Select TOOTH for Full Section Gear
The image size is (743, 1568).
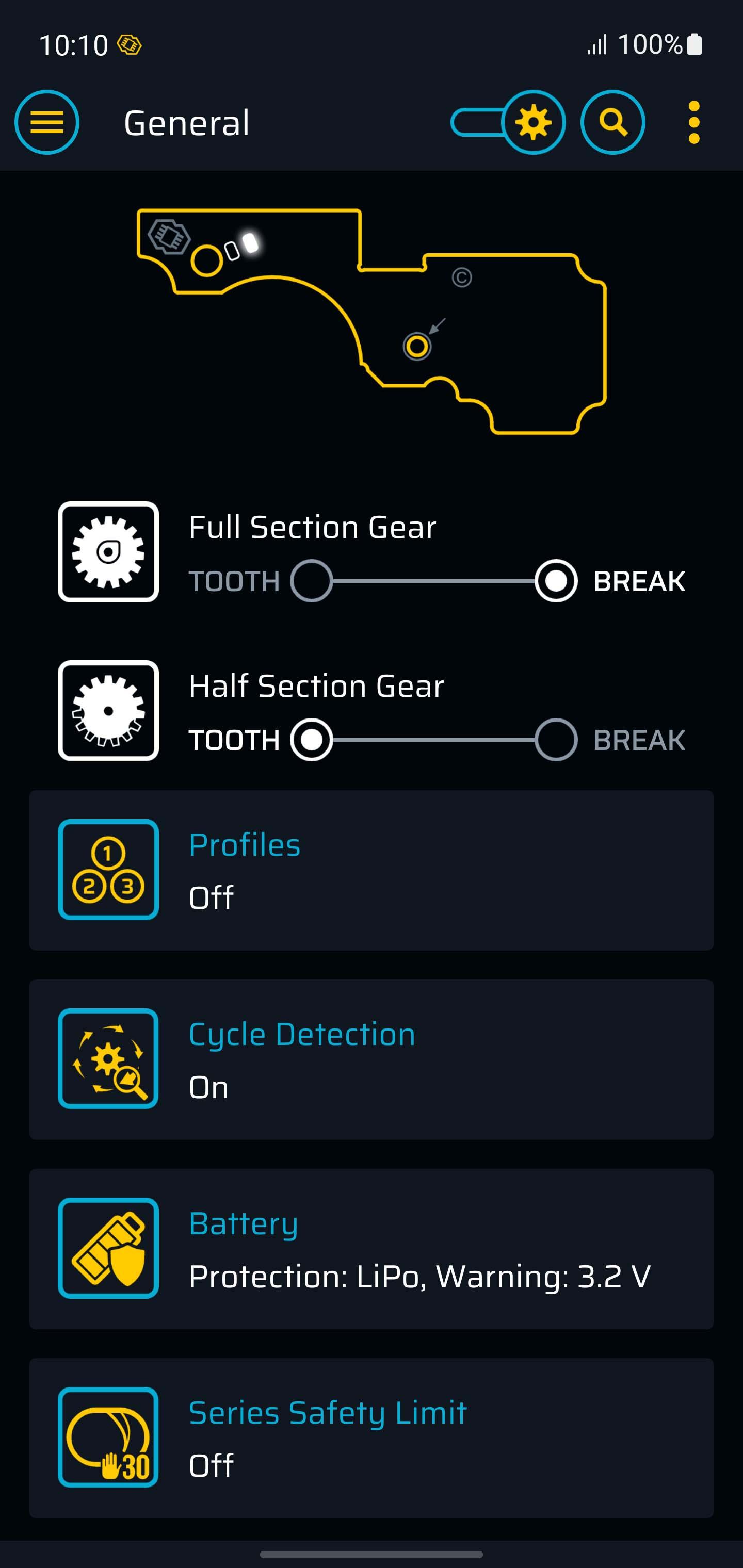(311, 581)
